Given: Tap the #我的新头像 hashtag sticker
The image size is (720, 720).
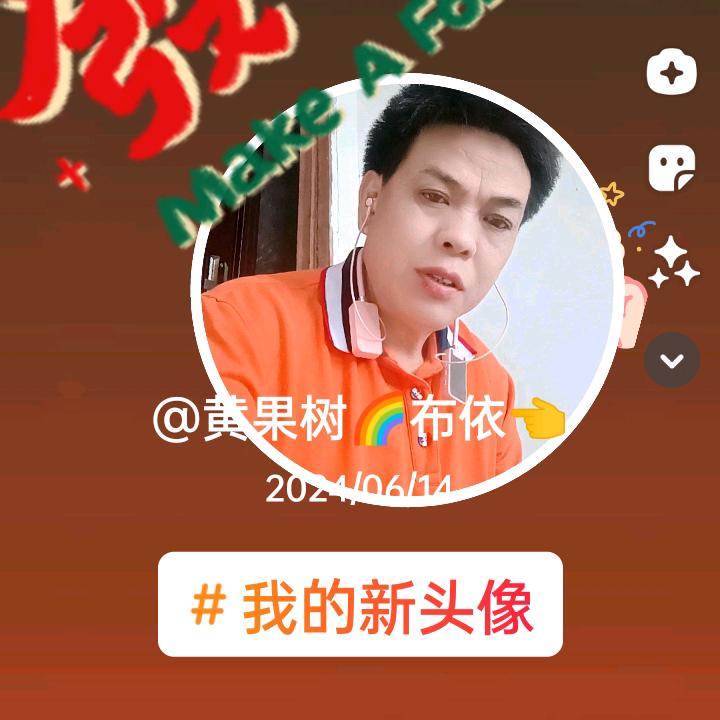Looking at the screenshot, I should (x=360, y=605).
